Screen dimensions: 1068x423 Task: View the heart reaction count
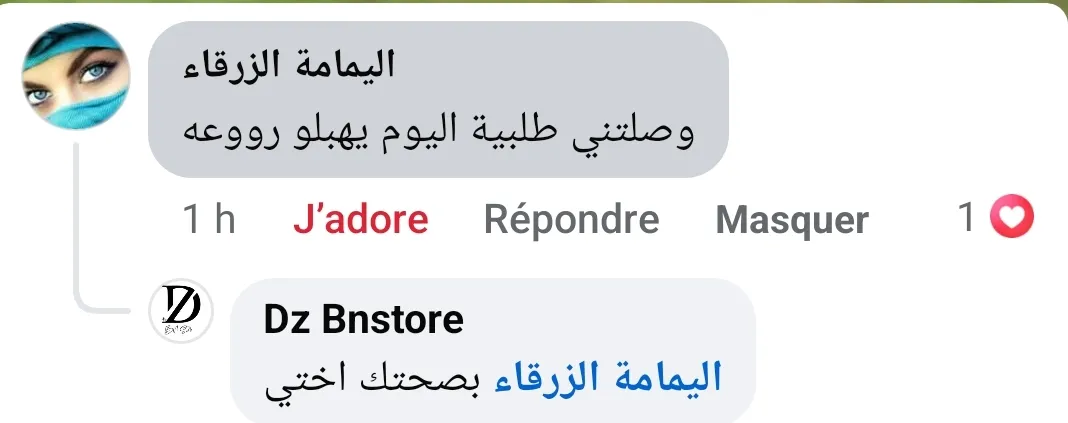point(996,218)
